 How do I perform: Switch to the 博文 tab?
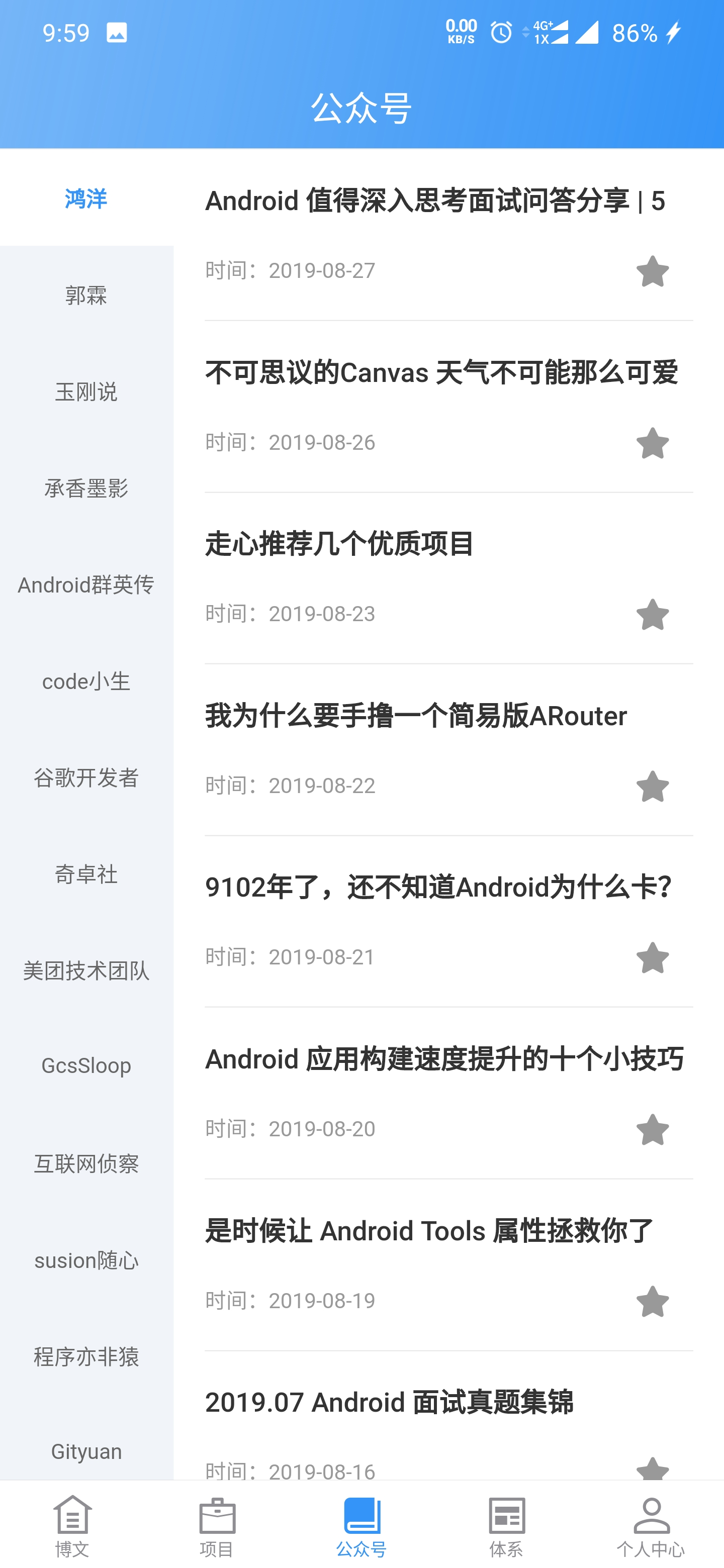(72, 1525)
